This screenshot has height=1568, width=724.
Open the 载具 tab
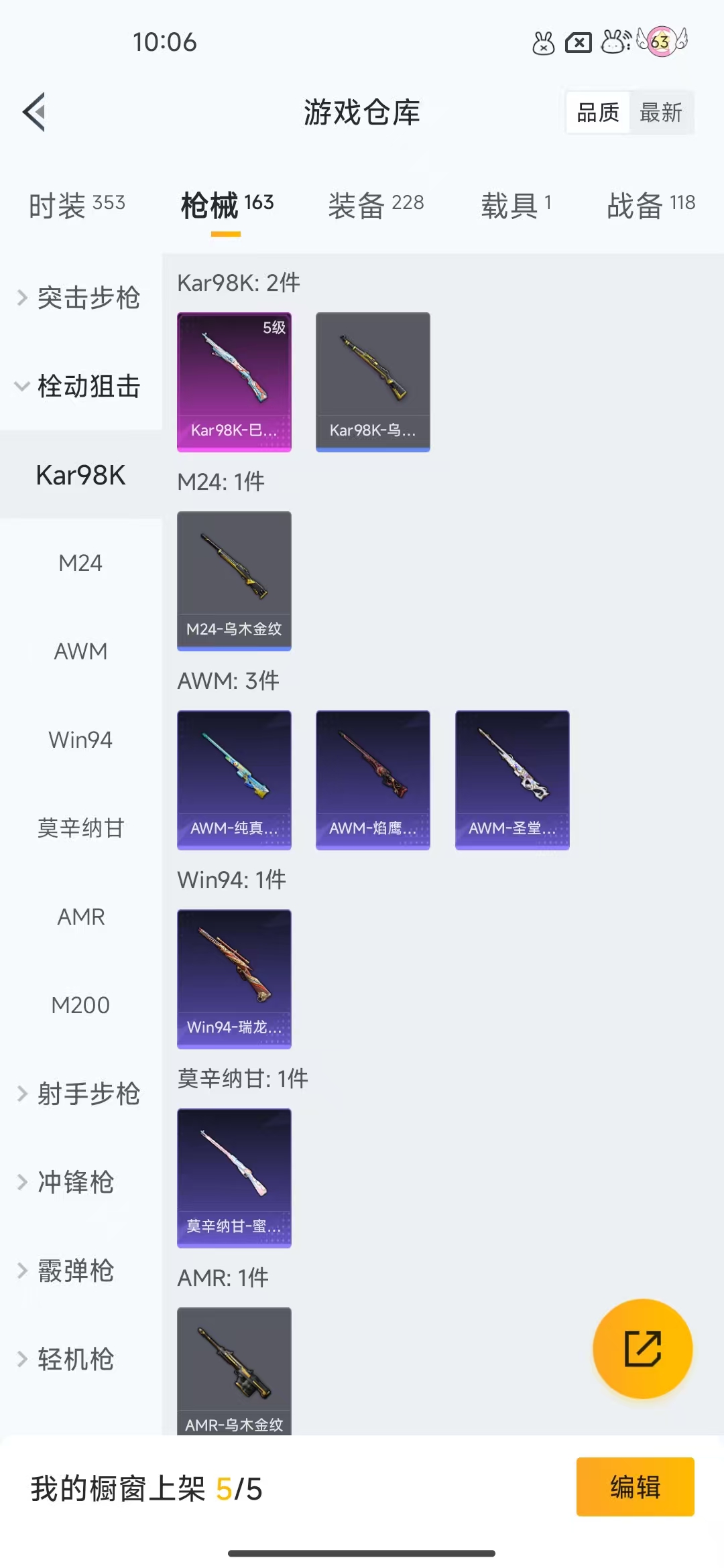pos(516,205)
